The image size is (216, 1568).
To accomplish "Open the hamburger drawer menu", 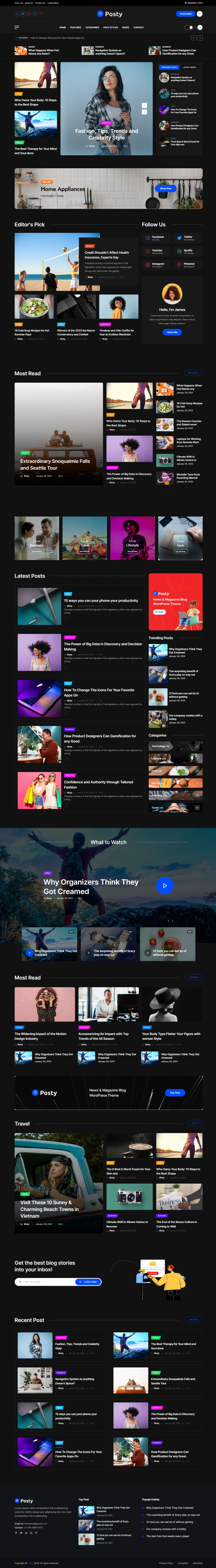I will 17,27.
